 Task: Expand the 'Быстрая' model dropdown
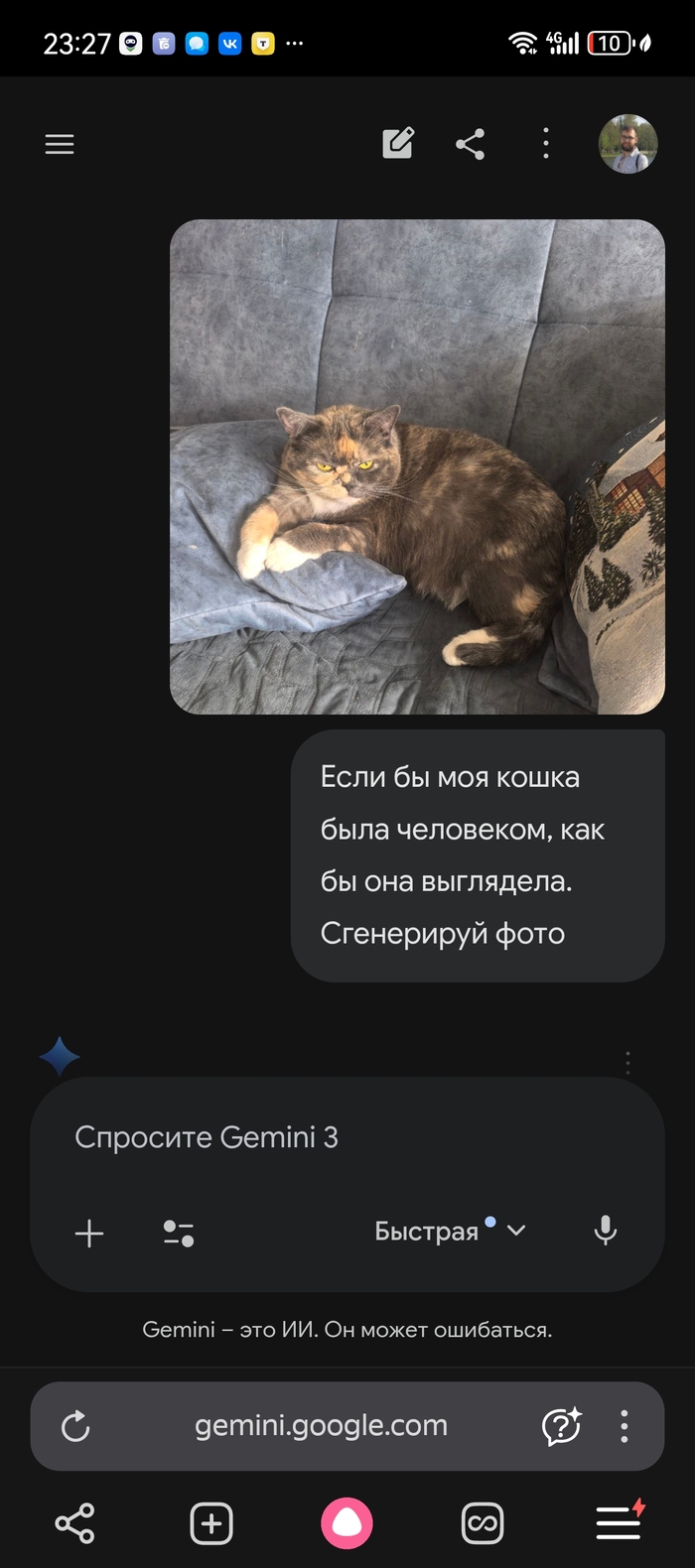[x=450, y=1231]
